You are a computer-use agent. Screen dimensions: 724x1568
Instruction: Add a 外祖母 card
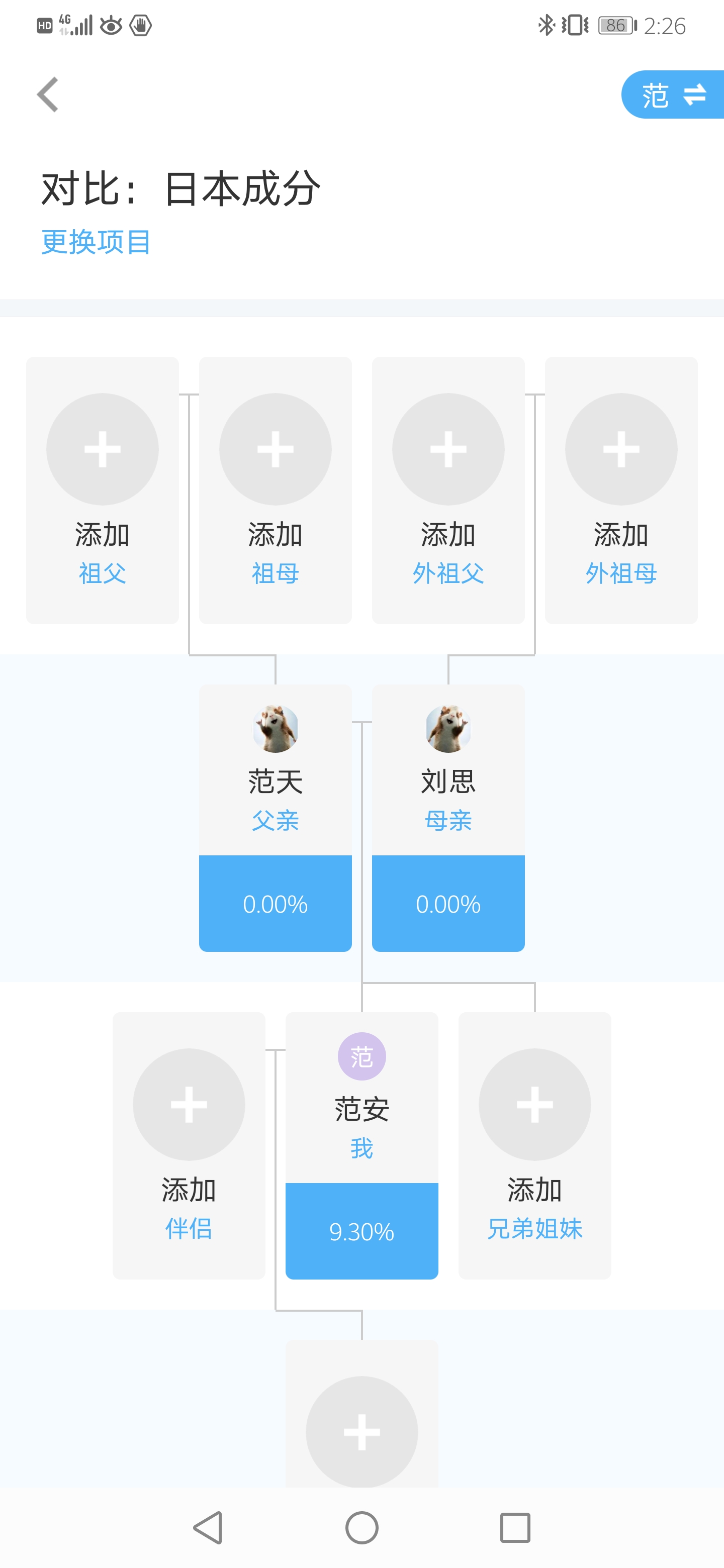coord(621,490)
